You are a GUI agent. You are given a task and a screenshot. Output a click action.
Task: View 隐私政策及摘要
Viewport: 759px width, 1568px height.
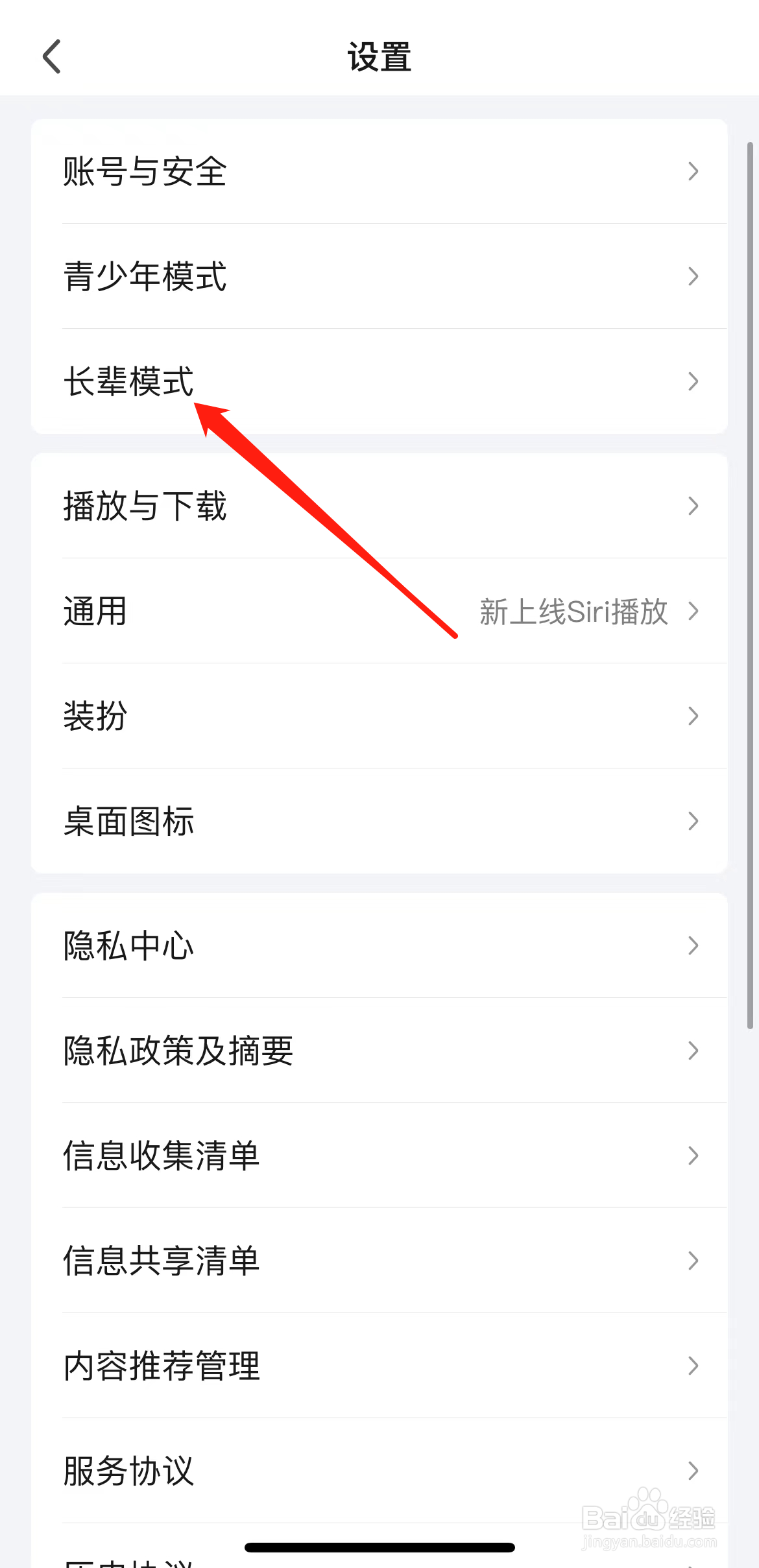[x=178, y=1051]
